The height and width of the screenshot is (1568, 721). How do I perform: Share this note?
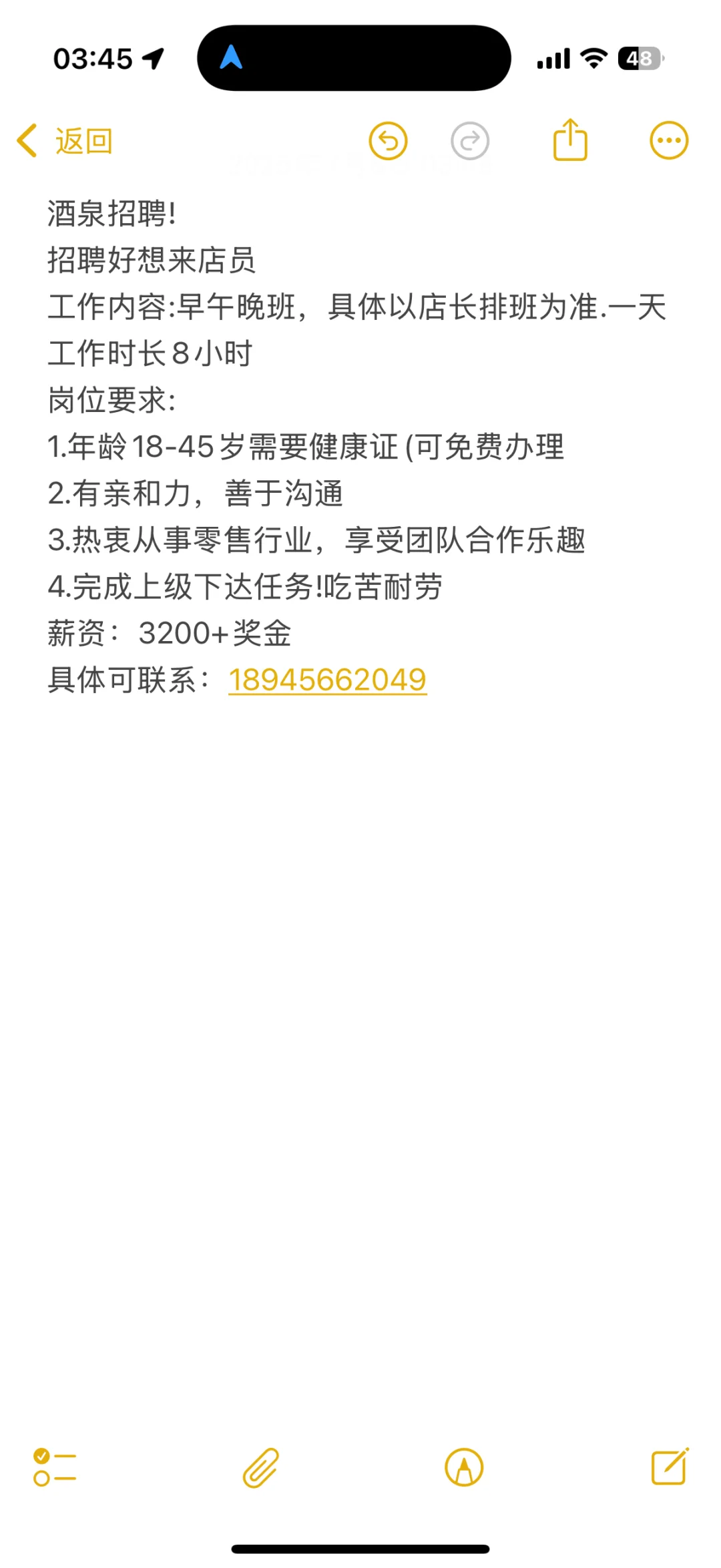(570, 140)
